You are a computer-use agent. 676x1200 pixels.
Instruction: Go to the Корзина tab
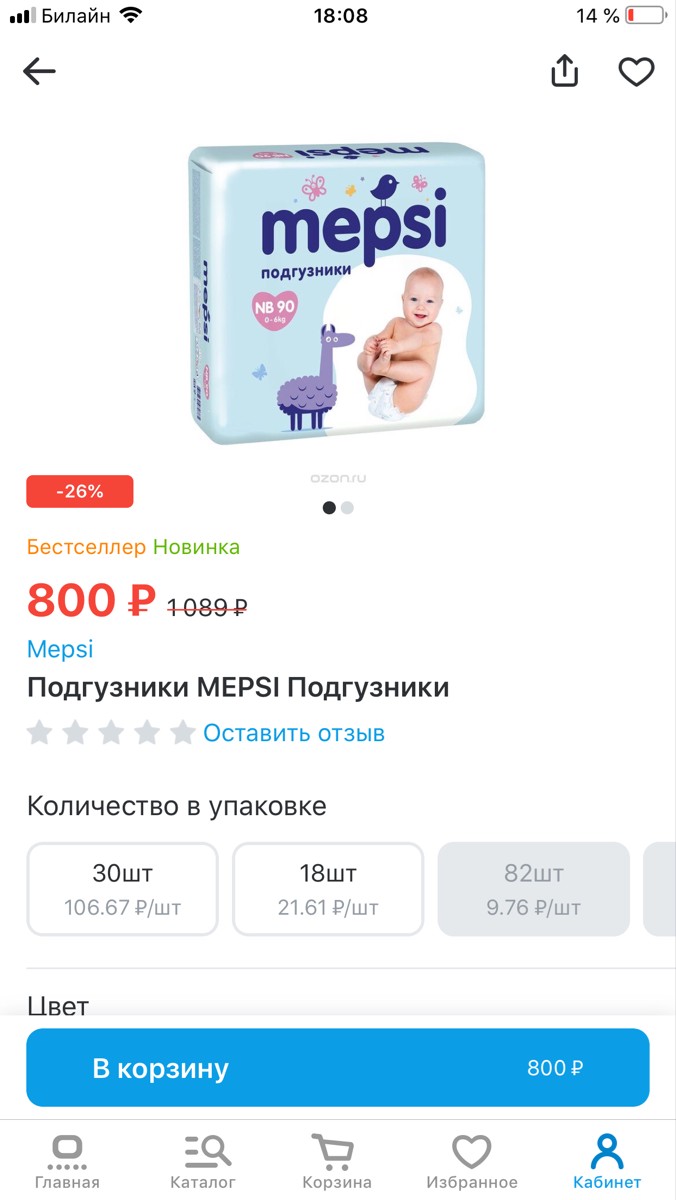(x=337, y=1162)
